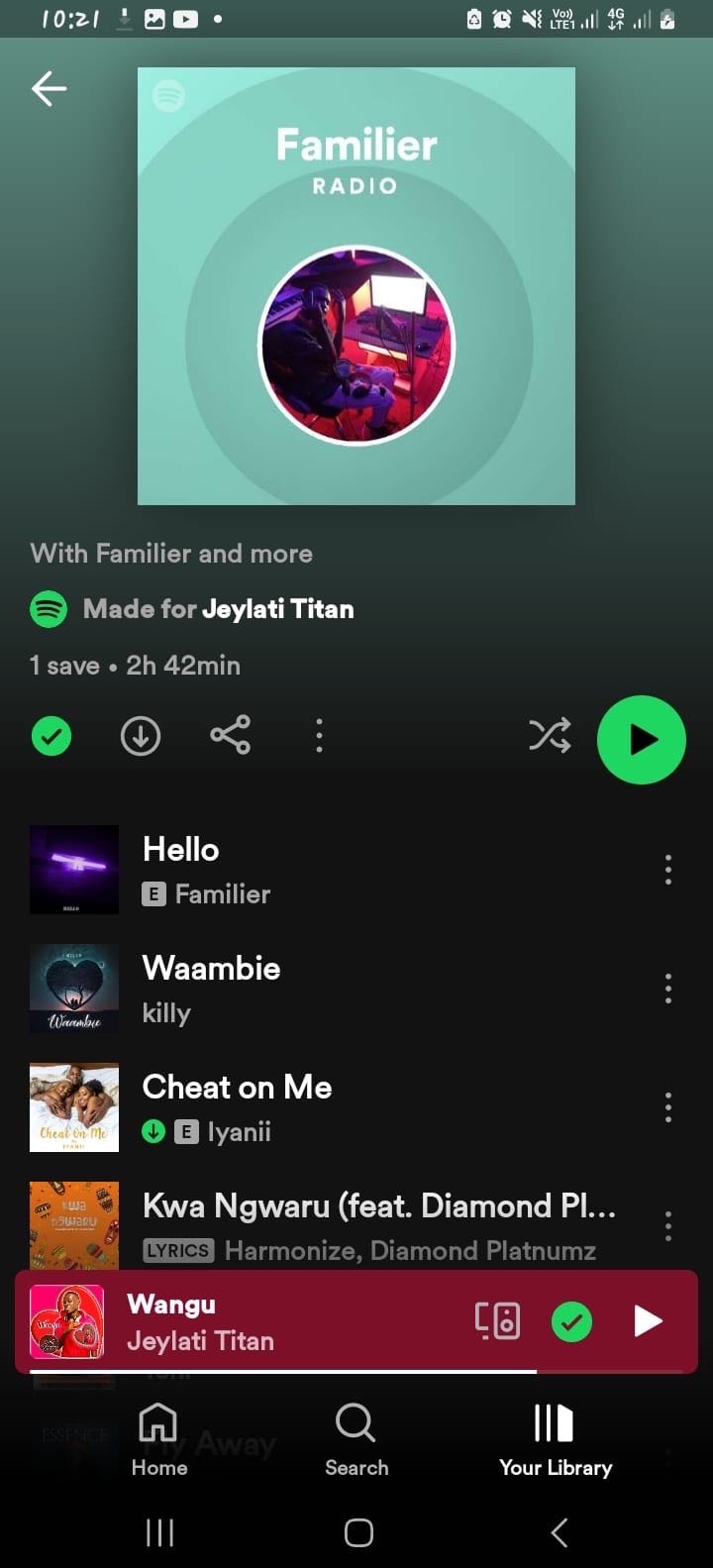Play Cheat on Me by Iyanii

(x=337, y=1107)
